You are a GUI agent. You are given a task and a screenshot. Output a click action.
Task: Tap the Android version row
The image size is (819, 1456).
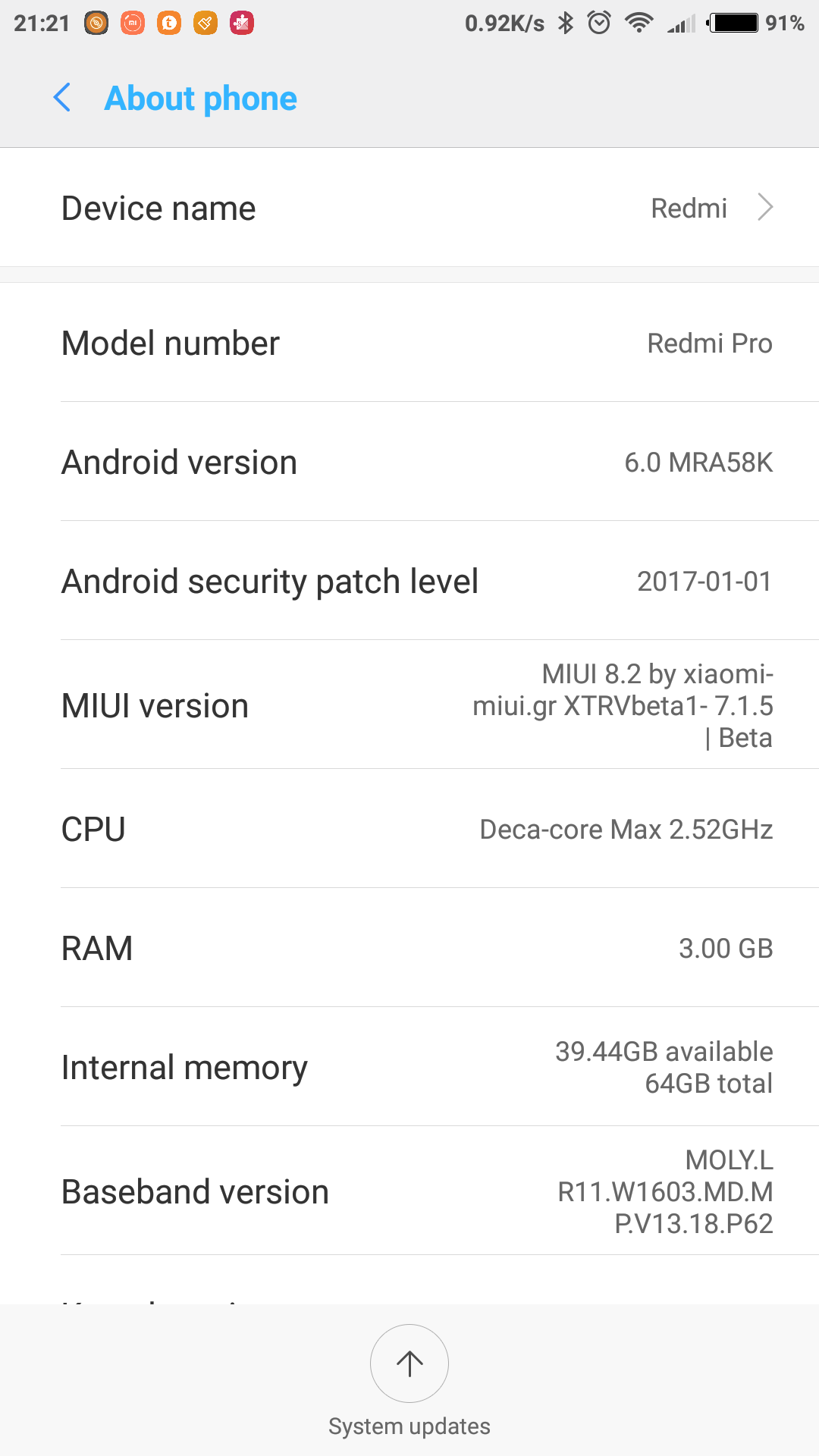click(x=409, y=462)
